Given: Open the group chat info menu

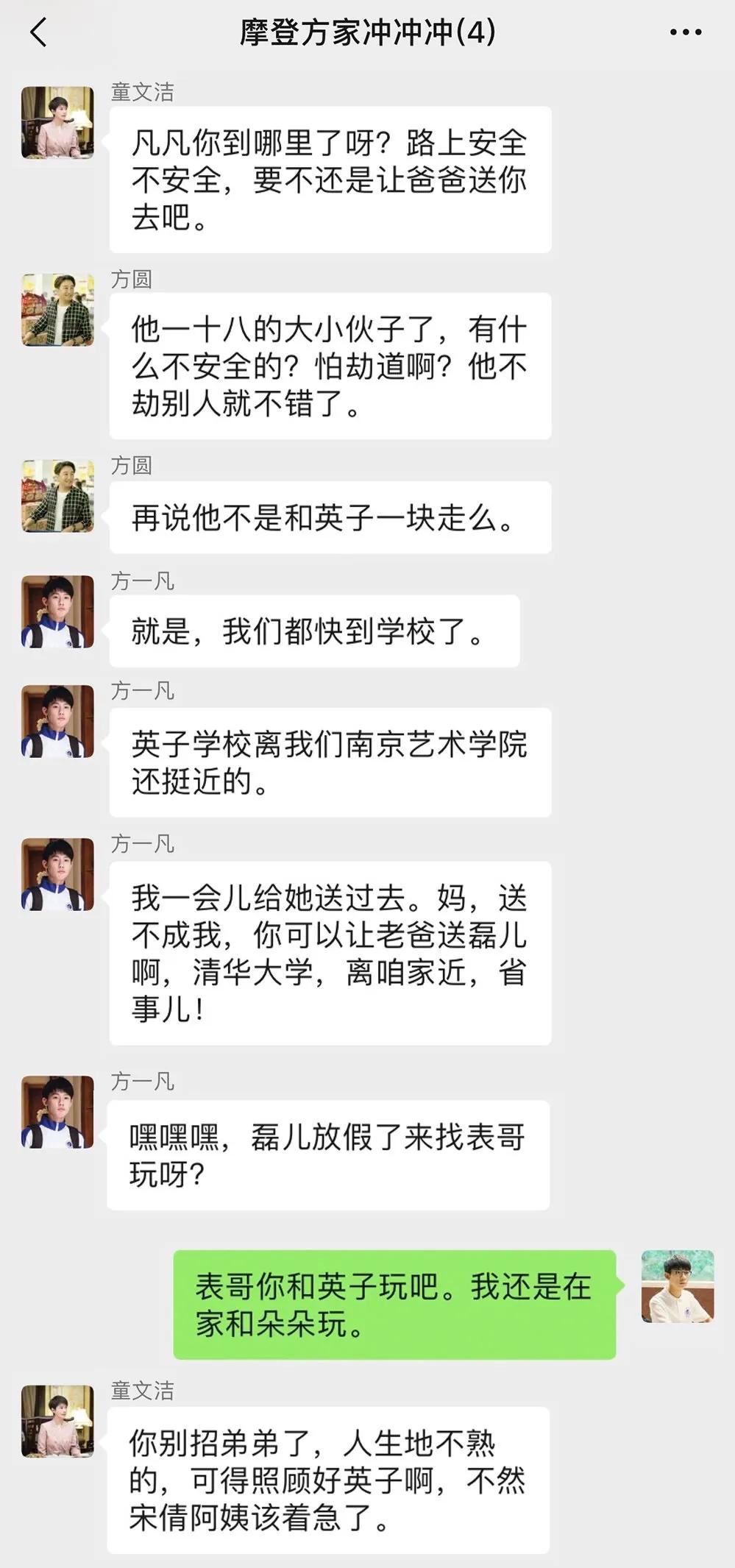Looking at the screenshot, I should [686, 33].
